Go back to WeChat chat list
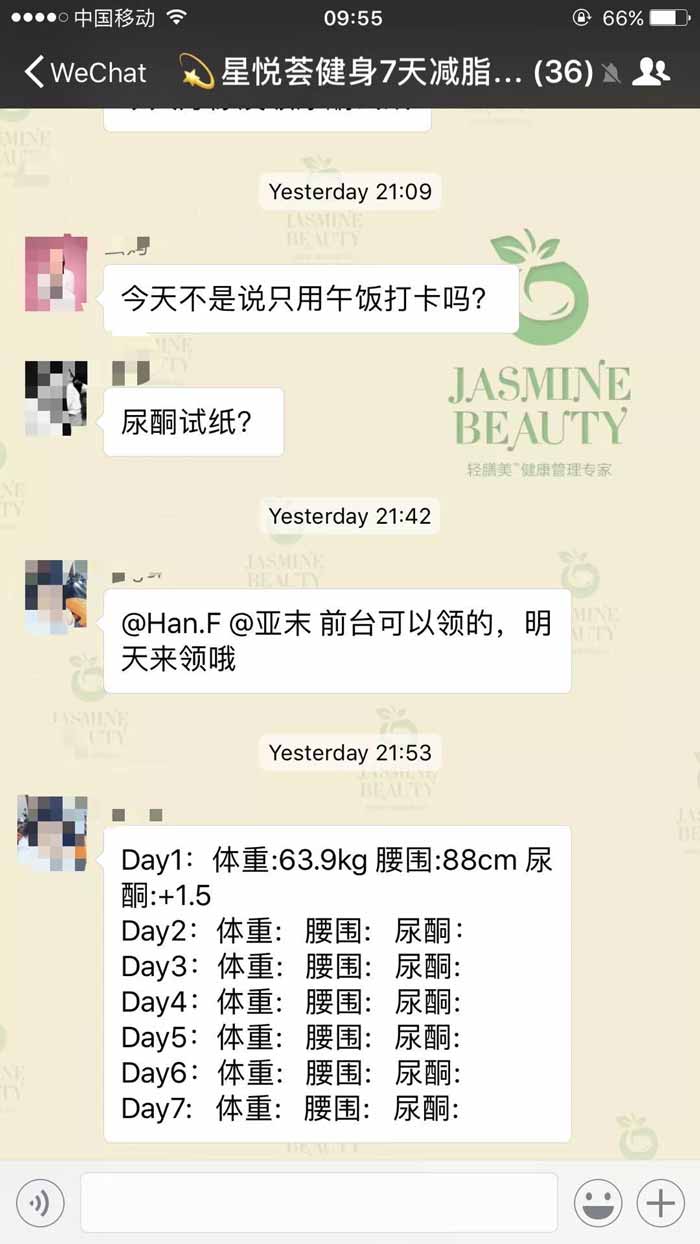The height and width of the screenshot is (1244, 700). (x=84, y=72)
